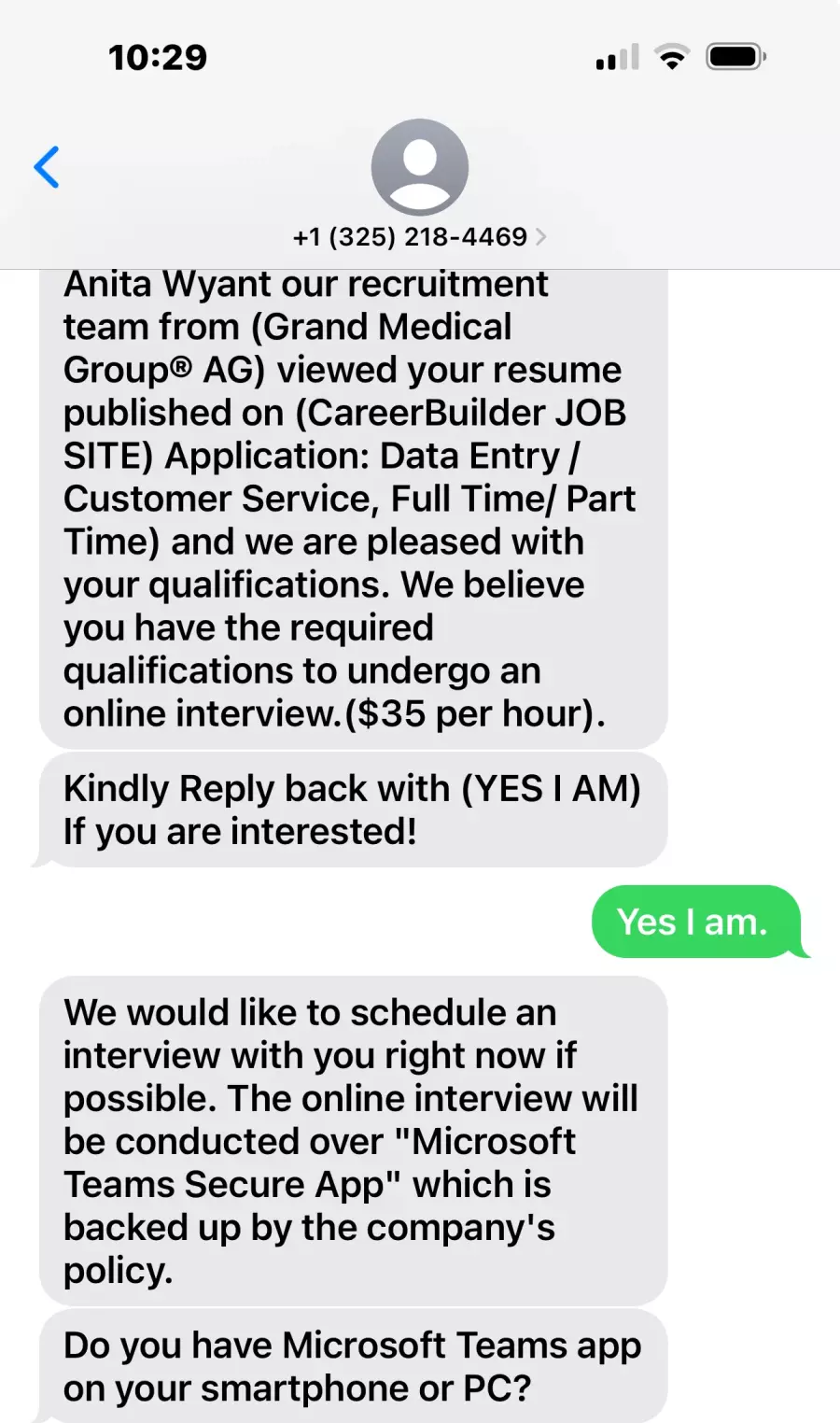Go back to the messages list

tap(47, 167)
